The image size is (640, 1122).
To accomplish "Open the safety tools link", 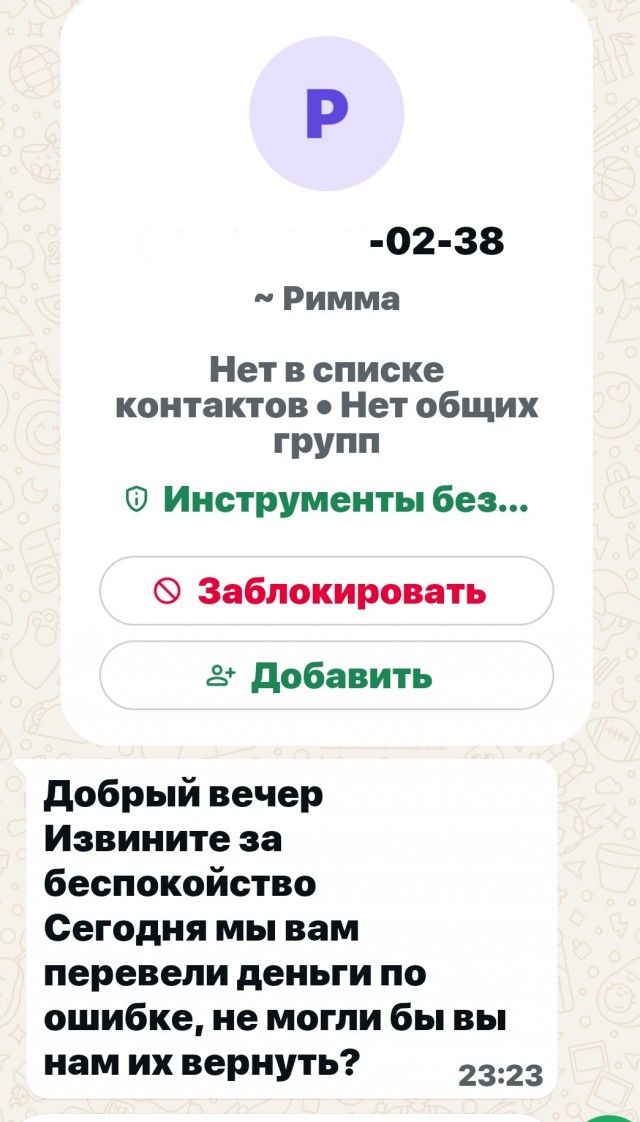I will tap(326, 498).
